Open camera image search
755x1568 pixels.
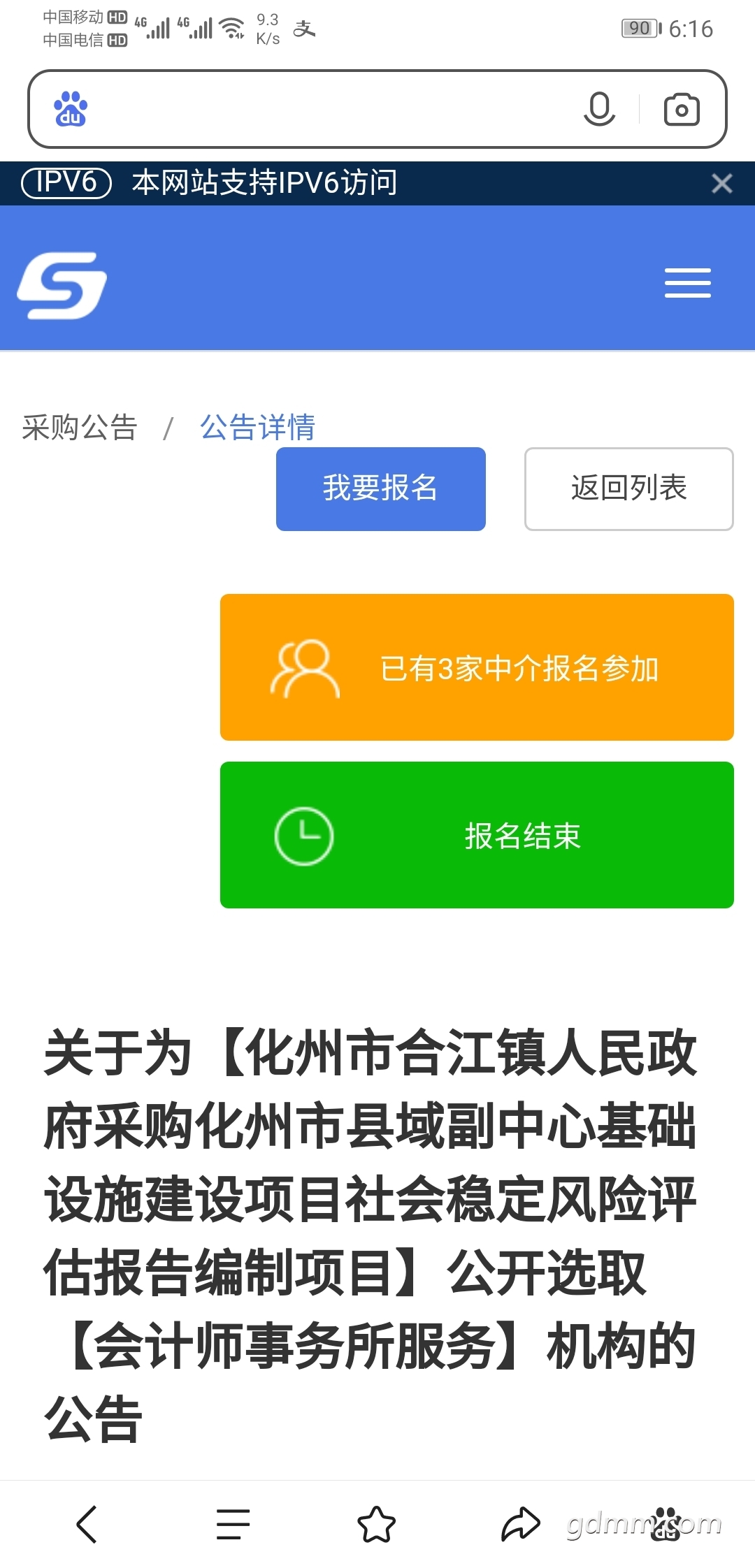click(x=681, y=109)
